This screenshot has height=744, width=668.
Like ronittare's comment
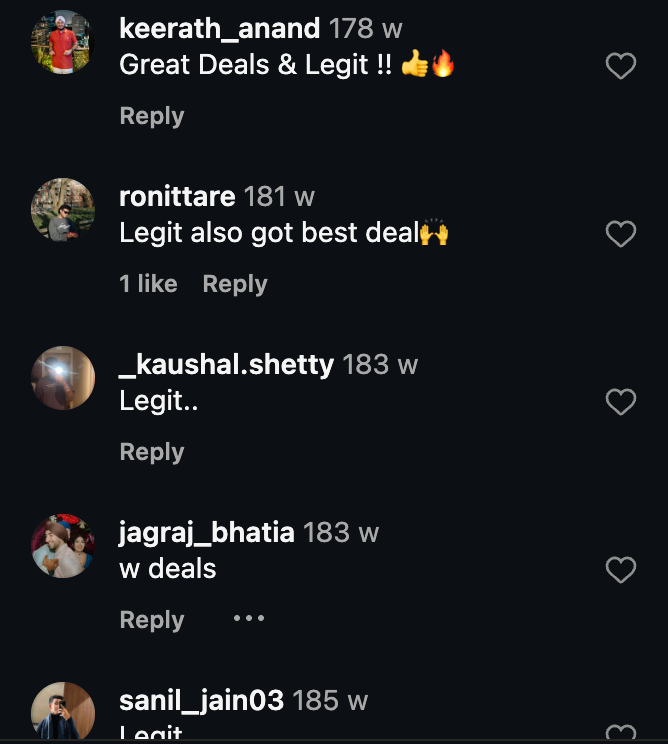(x=621, y=234)
